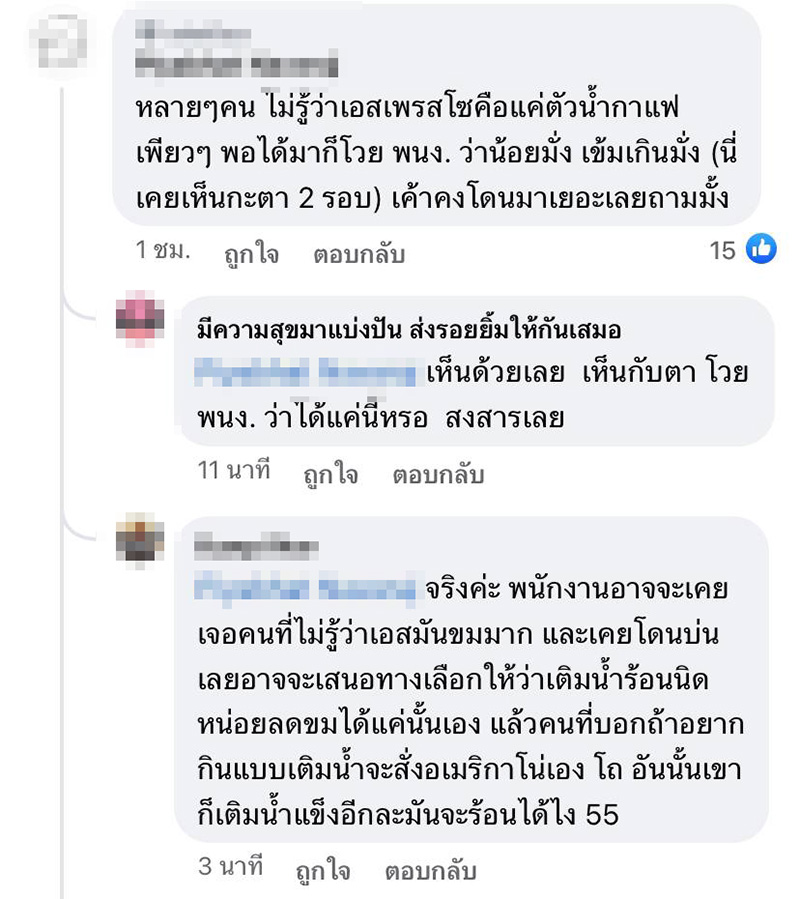The image size is (800, 899).
Task: Open the avatar beside the 3 นาที reply
Action: [139, 540]
